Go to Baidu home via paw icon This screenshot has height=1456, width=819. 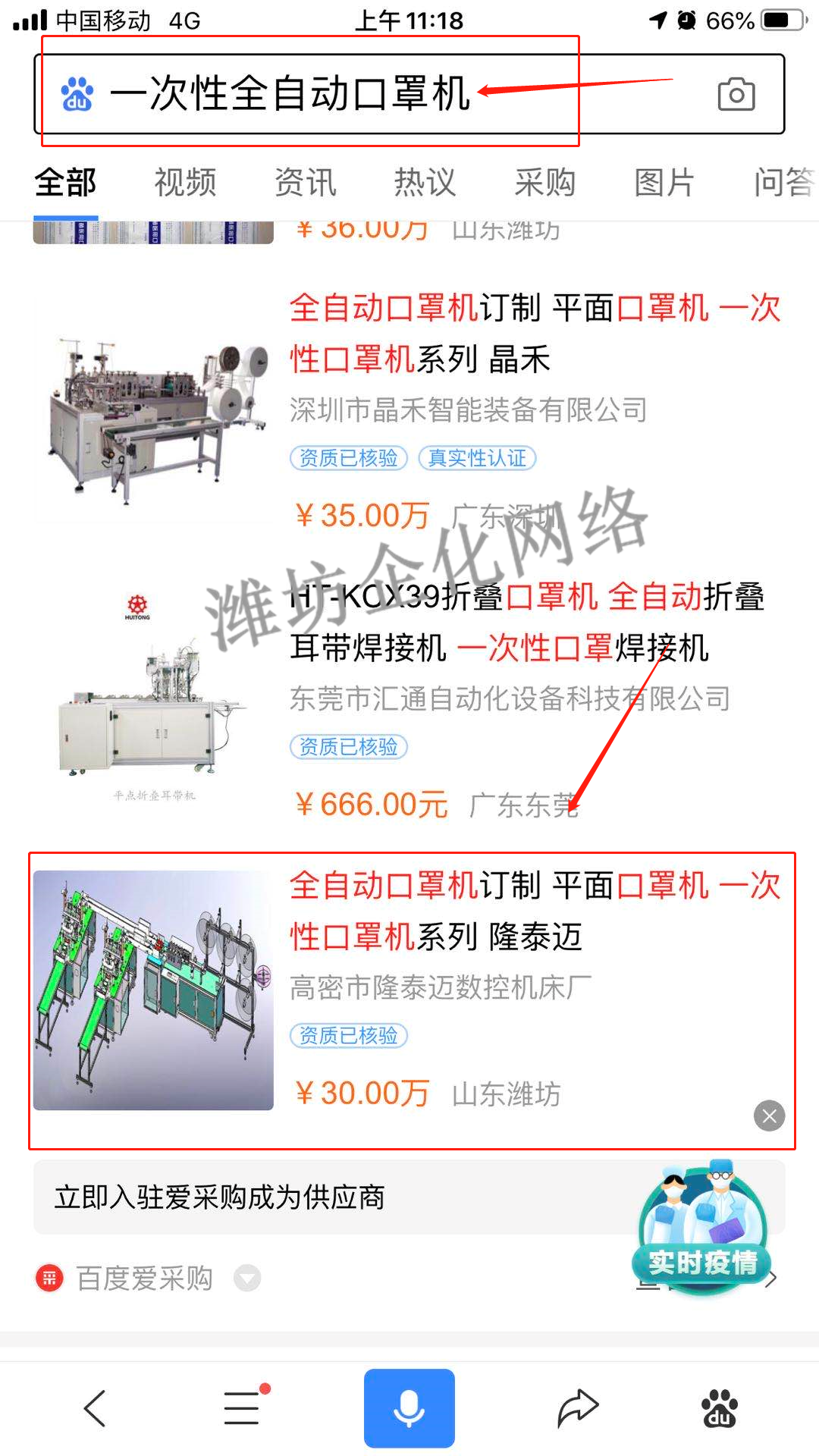720,1408
